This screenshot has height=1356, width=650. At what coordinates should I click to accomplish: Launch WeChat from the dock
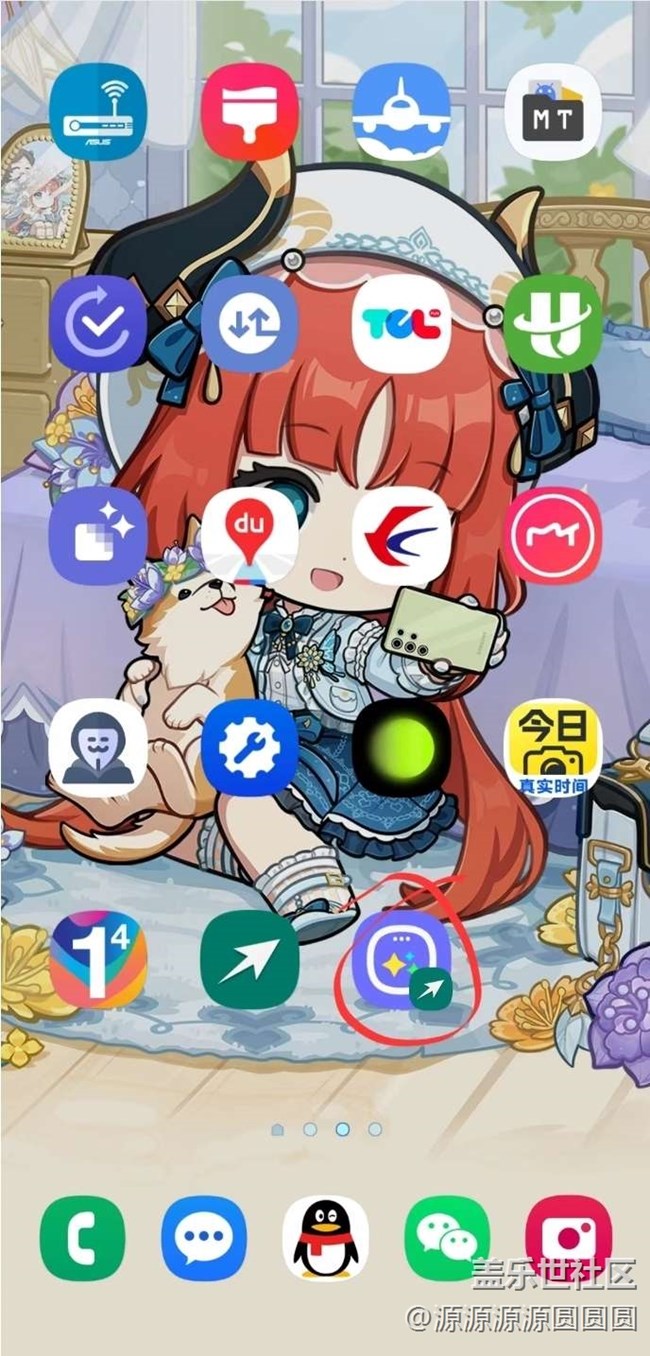(447, 1238)
